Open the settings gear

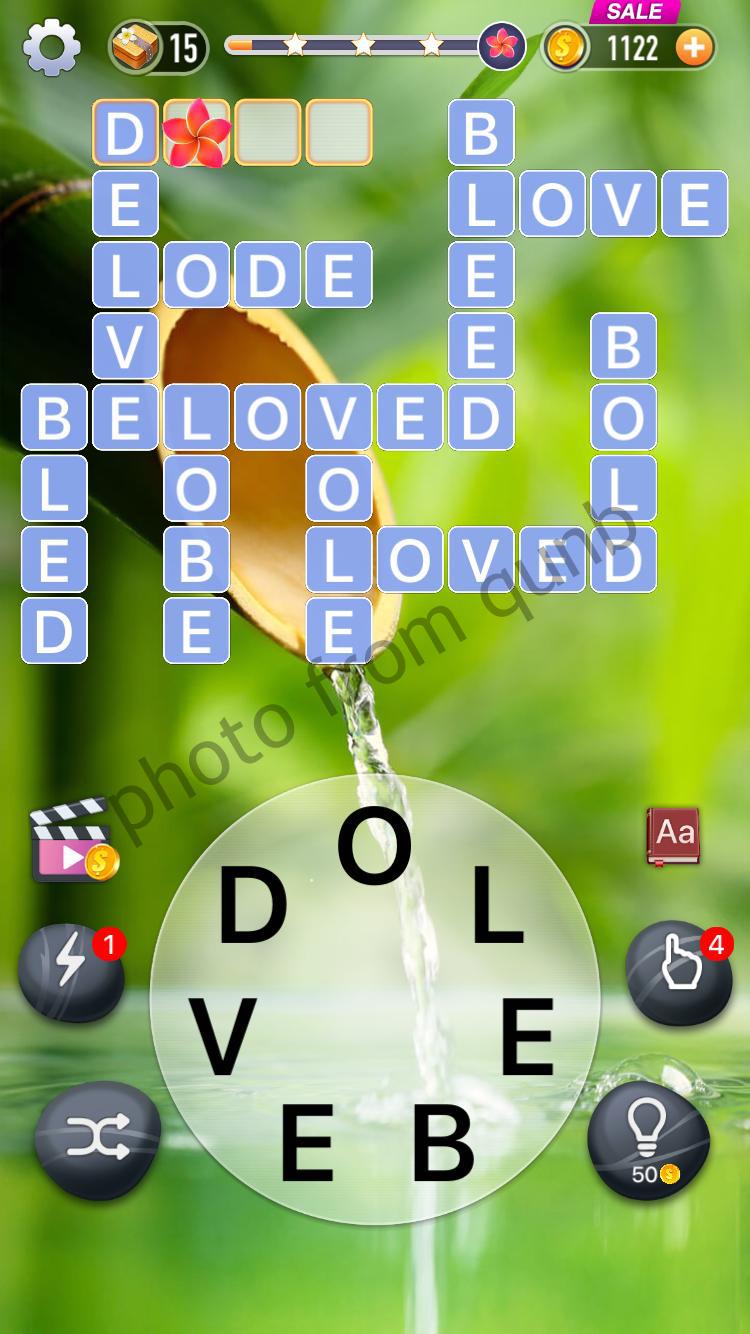[x=51, y=47]
